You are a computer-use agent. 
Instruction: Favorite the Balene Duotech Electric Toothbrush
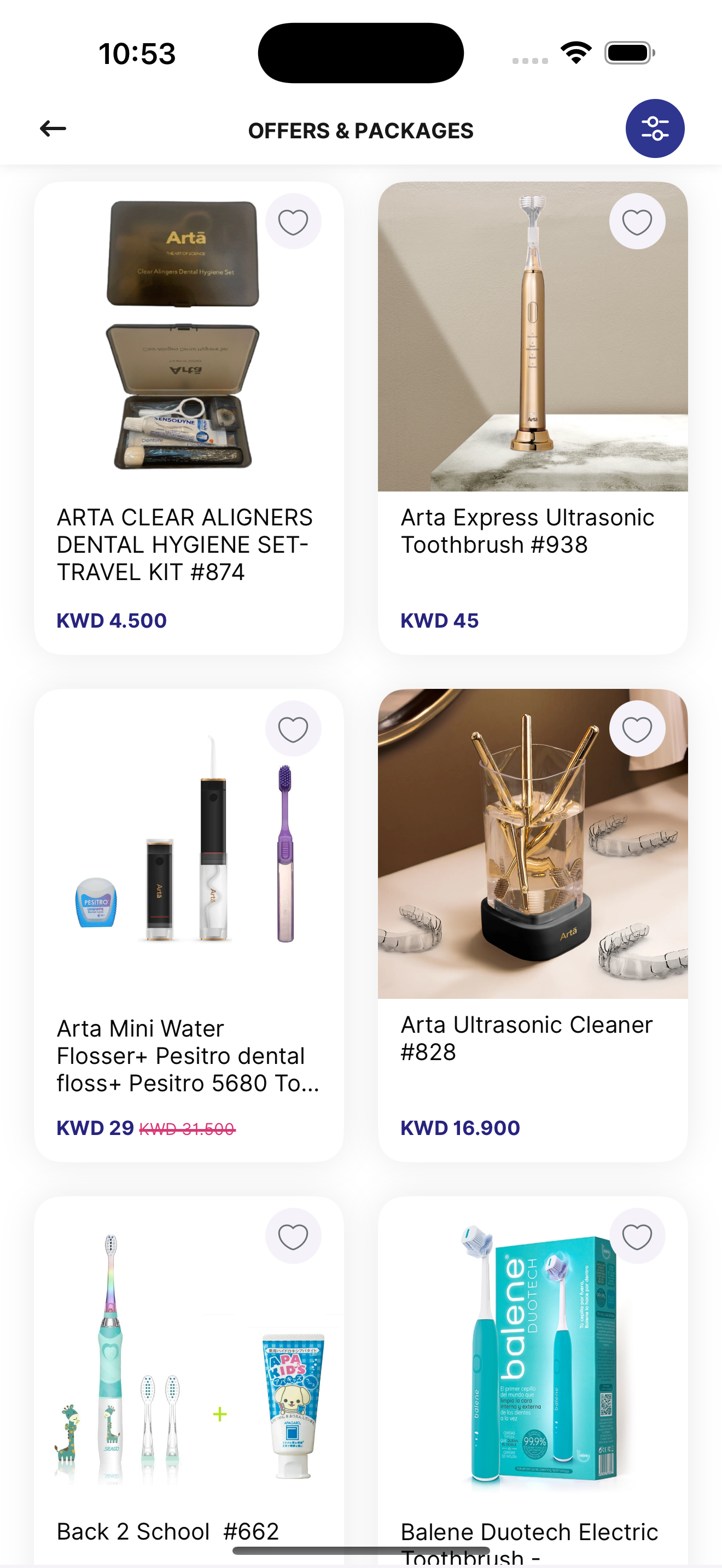click(637, 1236)
